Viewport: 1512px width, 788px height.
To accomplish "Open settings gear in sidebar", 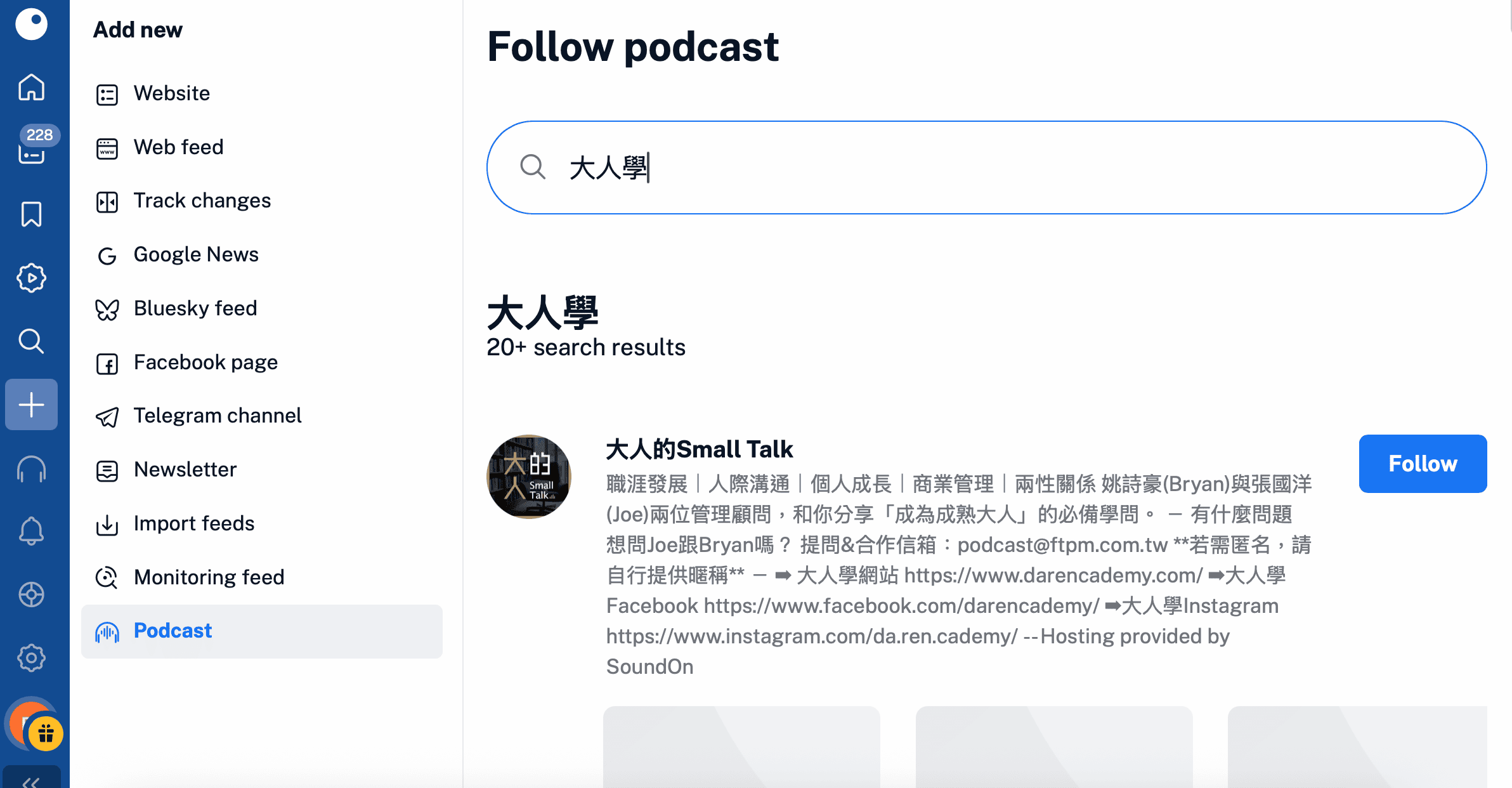I will point(31,658).
